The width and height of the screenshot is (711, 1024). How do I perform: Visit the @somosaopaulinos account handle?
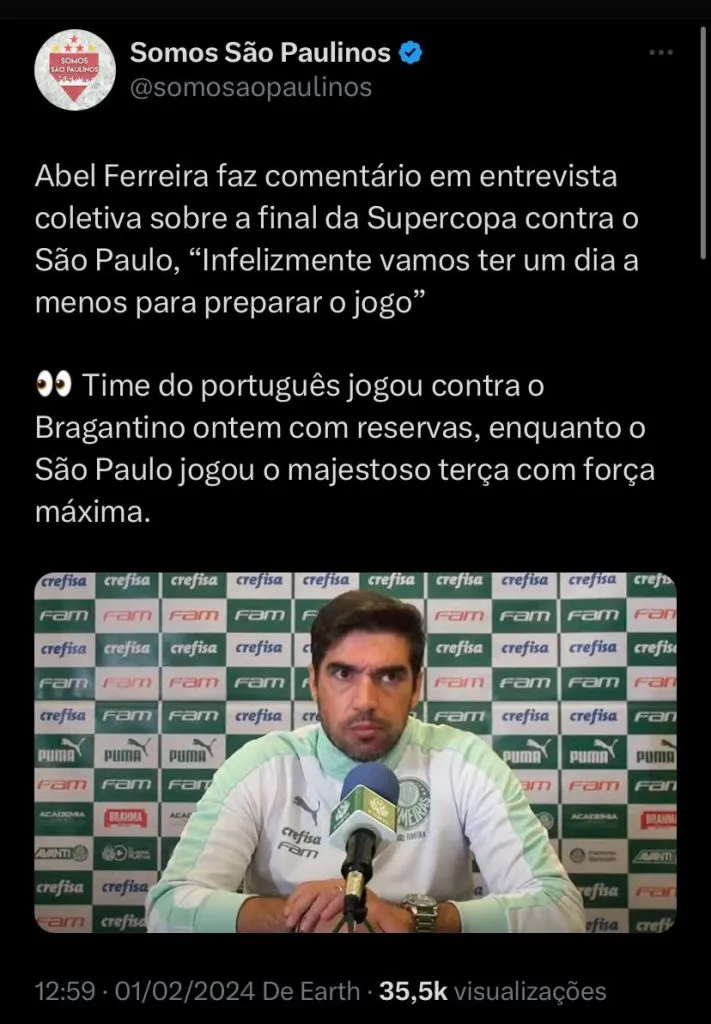(x=251, y=88)
